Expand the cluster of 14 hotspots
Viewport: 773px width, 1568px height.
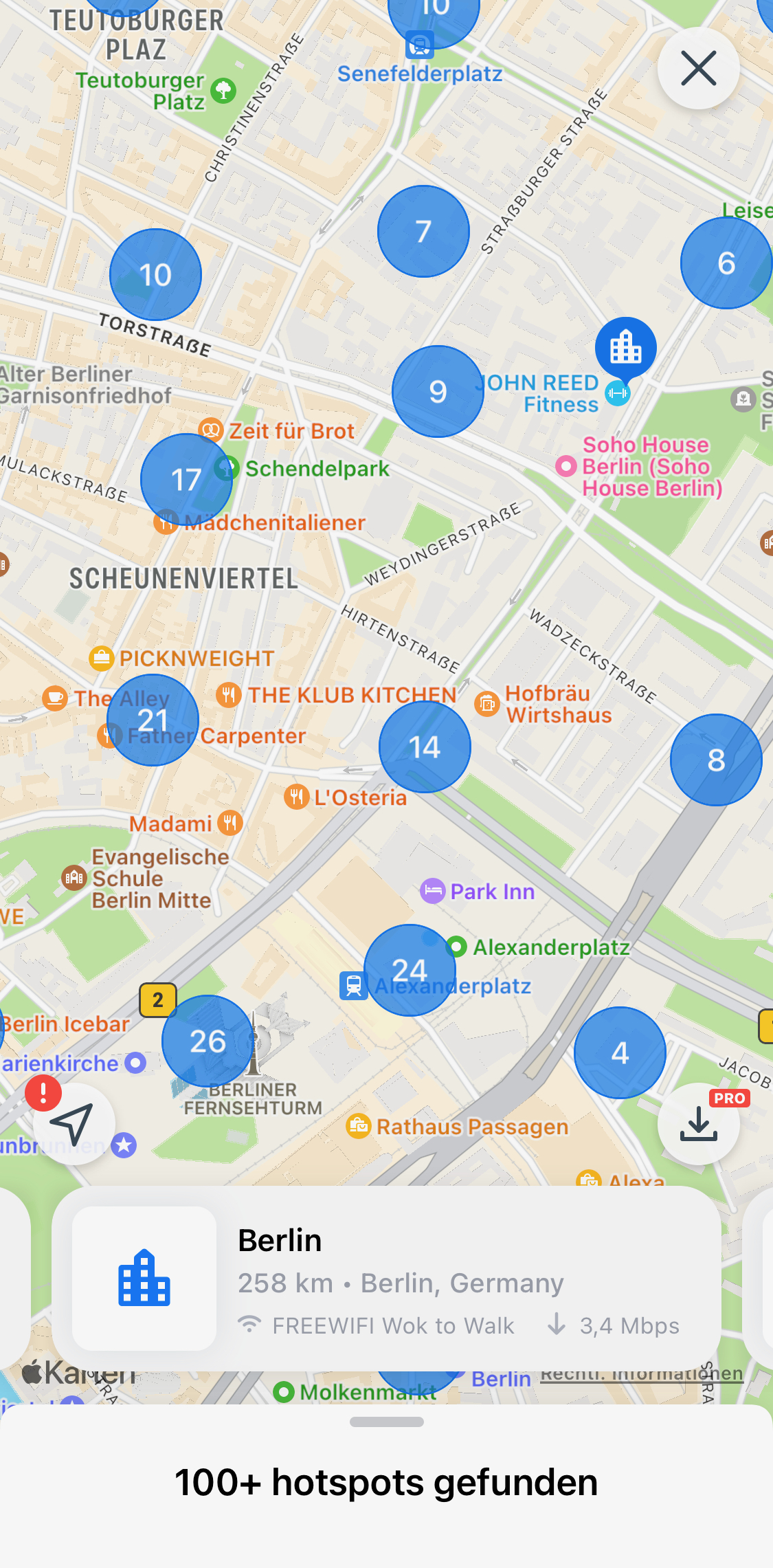pos(425,747)
